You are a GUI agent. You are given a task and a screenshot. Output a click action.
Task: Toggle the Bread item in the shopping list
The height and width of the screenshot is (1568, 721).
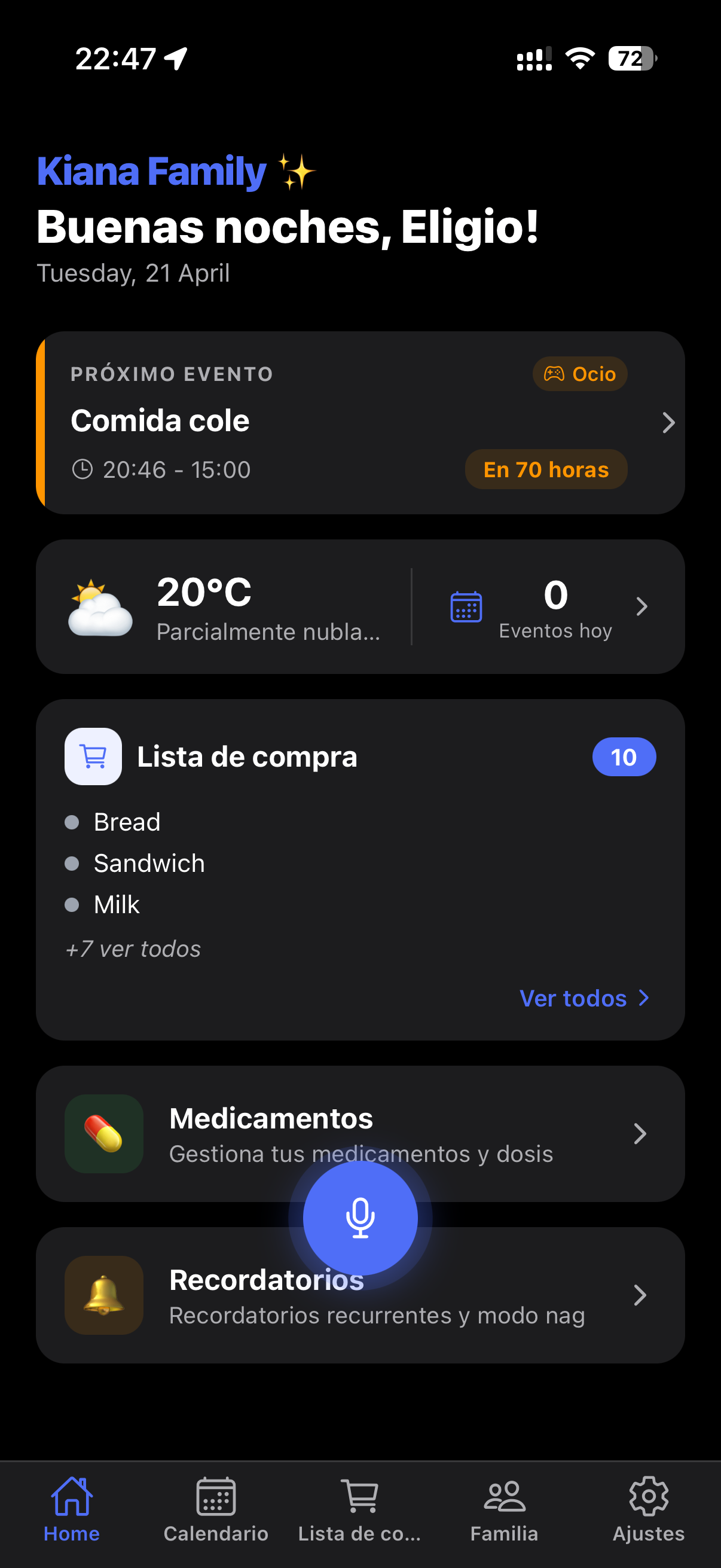pyautogui.click(x=73, y=821)
